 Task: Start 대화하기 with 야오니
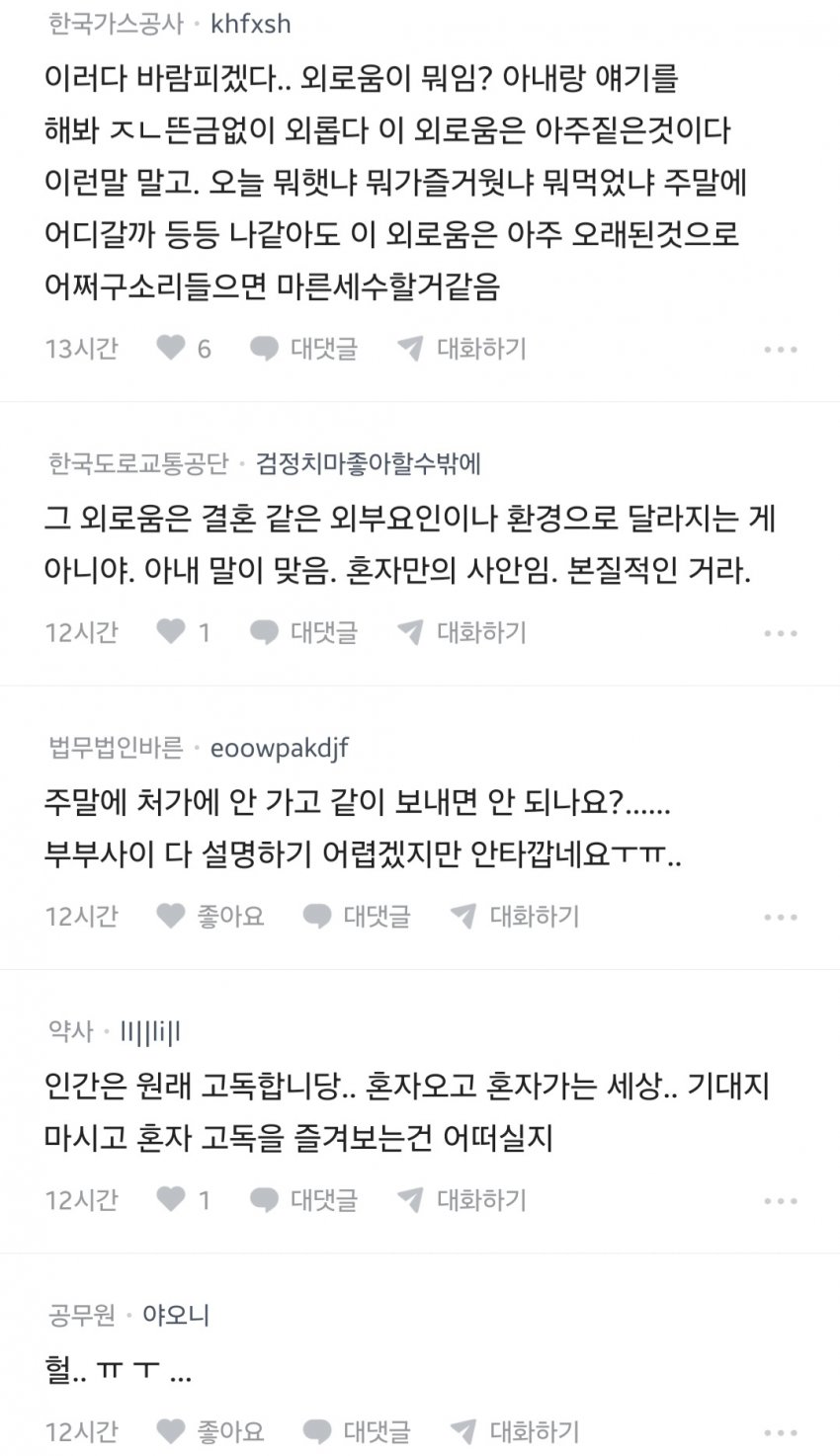pos(515,1430)
